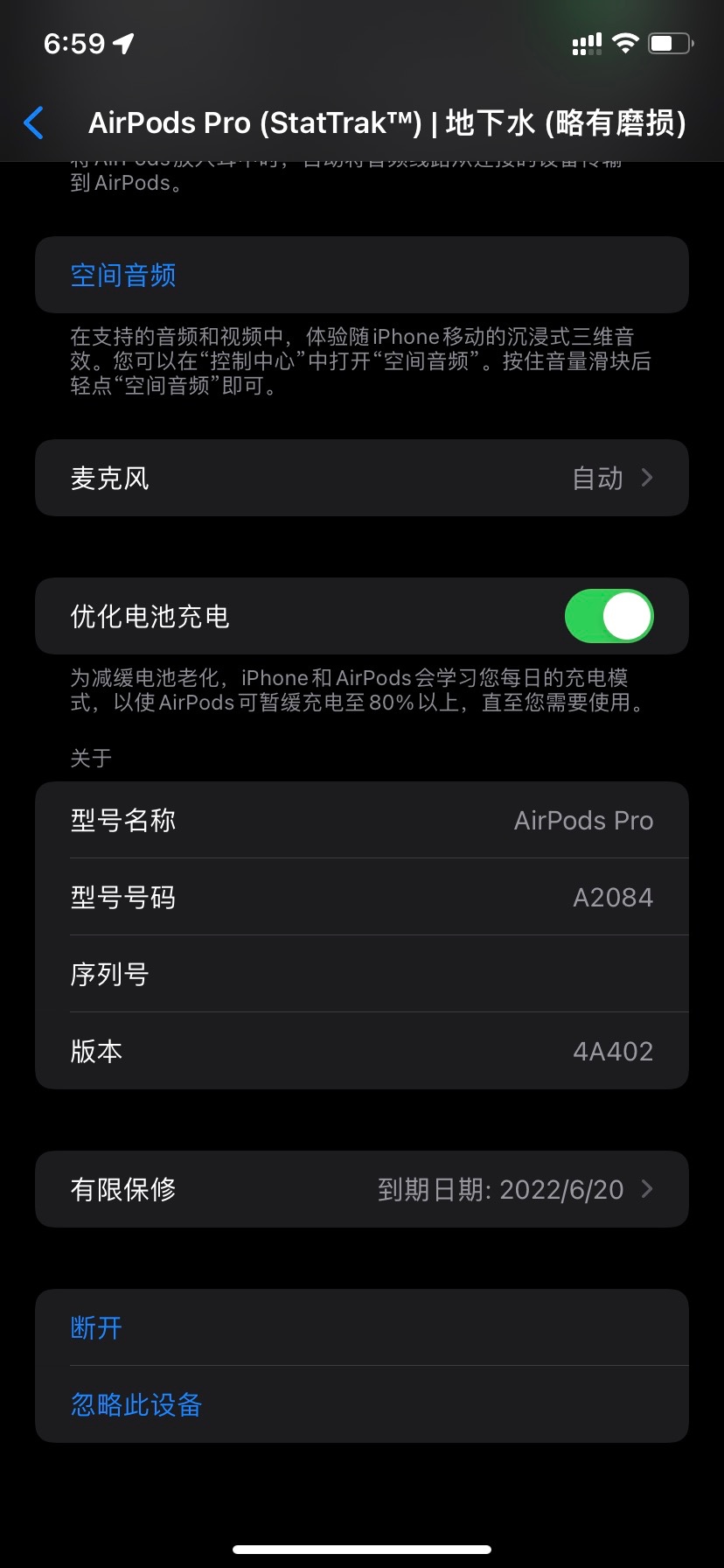Open 有限保修 warranty details
Image resolution: width=724 pixels, height=1568 pixels.
pos(361,1189)
